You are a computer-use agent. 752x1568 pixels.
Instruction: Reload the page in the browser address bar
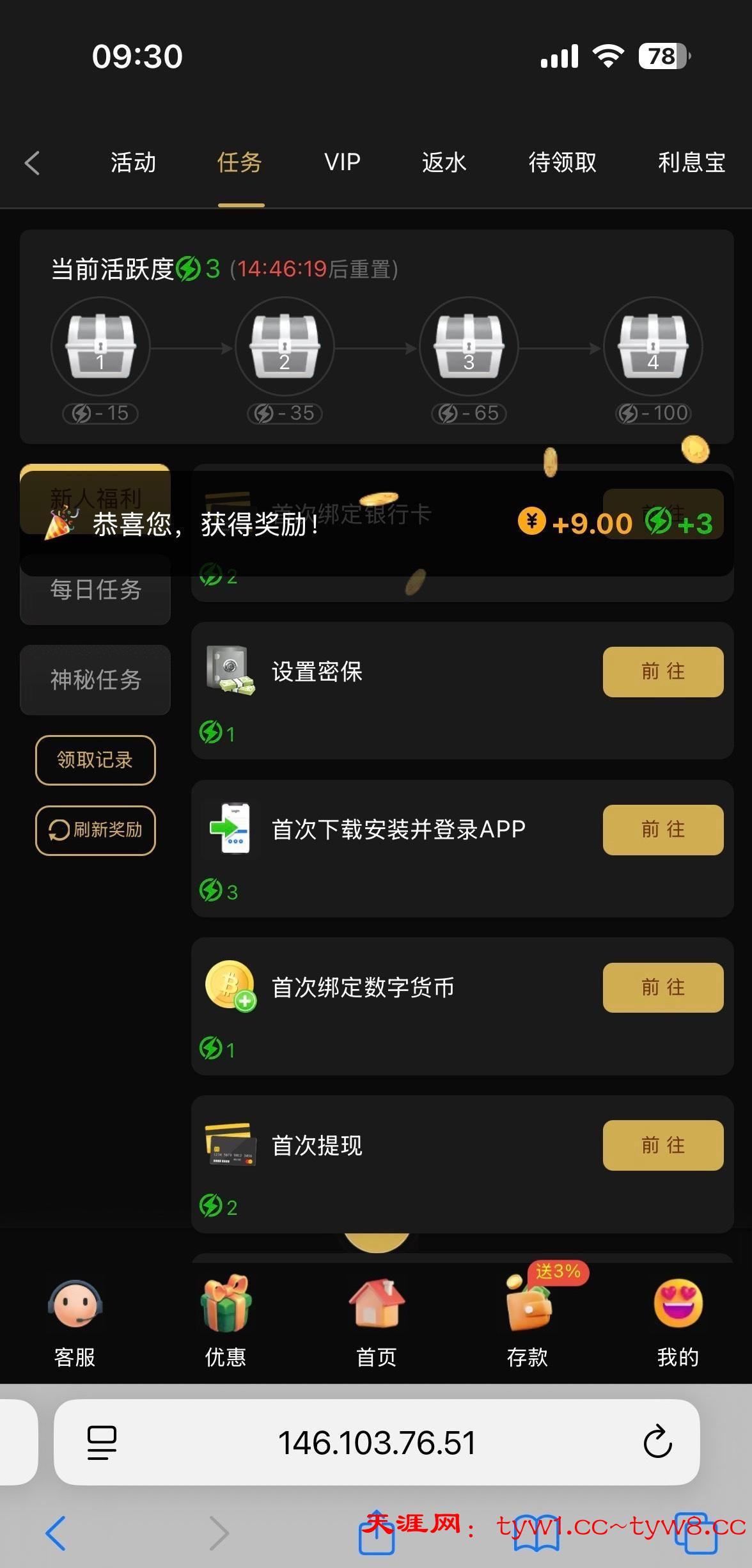[x=657, y=1443]
